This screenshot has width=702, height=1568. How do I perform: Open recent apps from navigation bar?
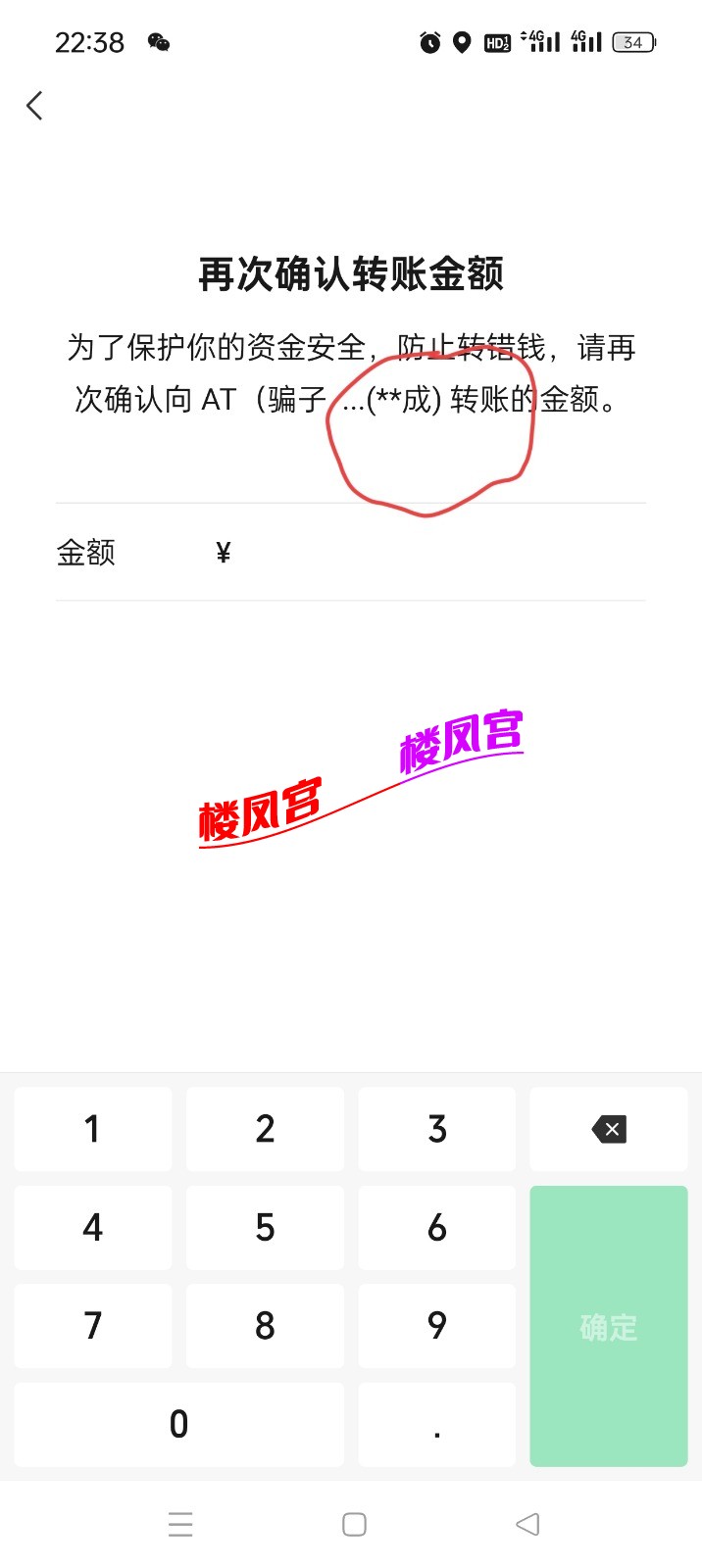180,1524
